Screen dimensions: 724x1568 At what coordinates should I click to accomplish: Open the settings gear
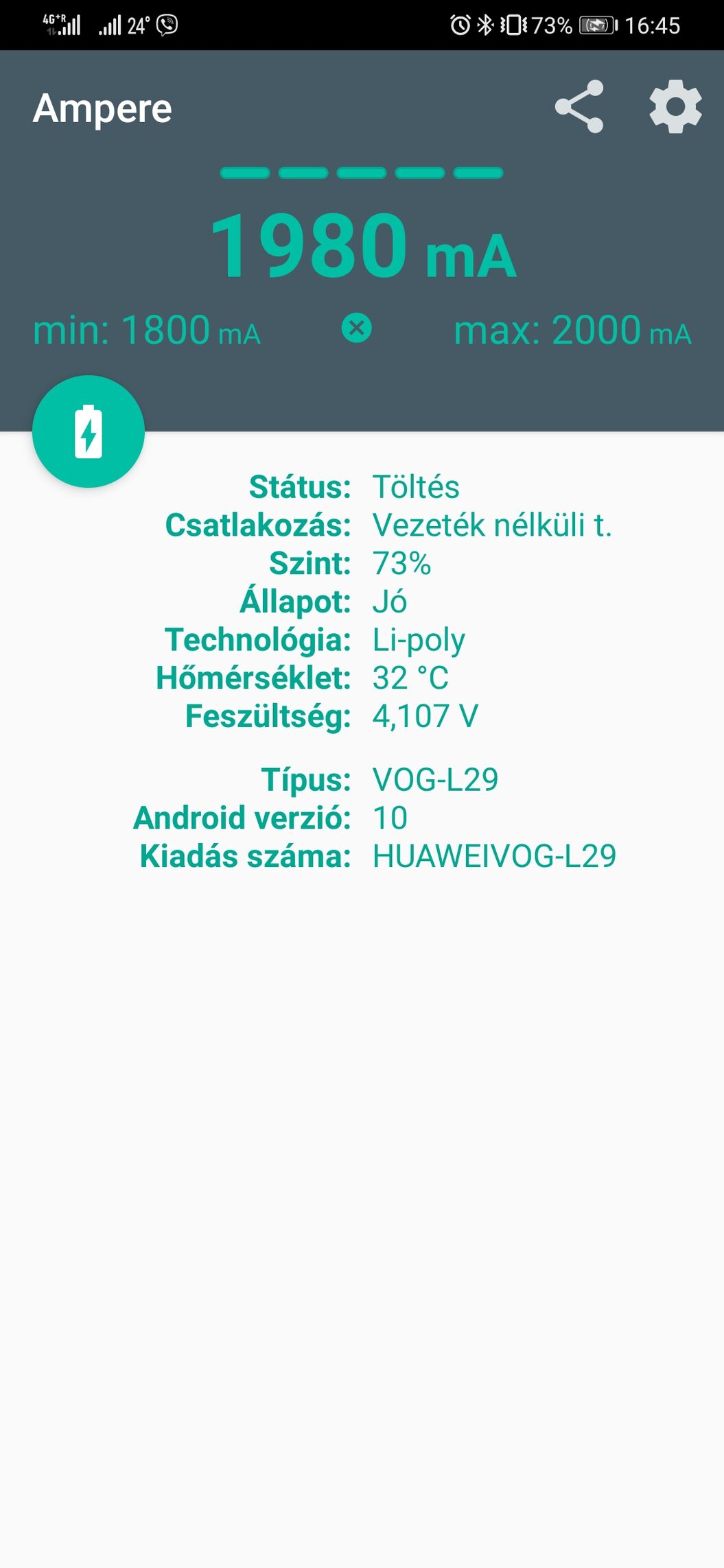tap(675, 107)
